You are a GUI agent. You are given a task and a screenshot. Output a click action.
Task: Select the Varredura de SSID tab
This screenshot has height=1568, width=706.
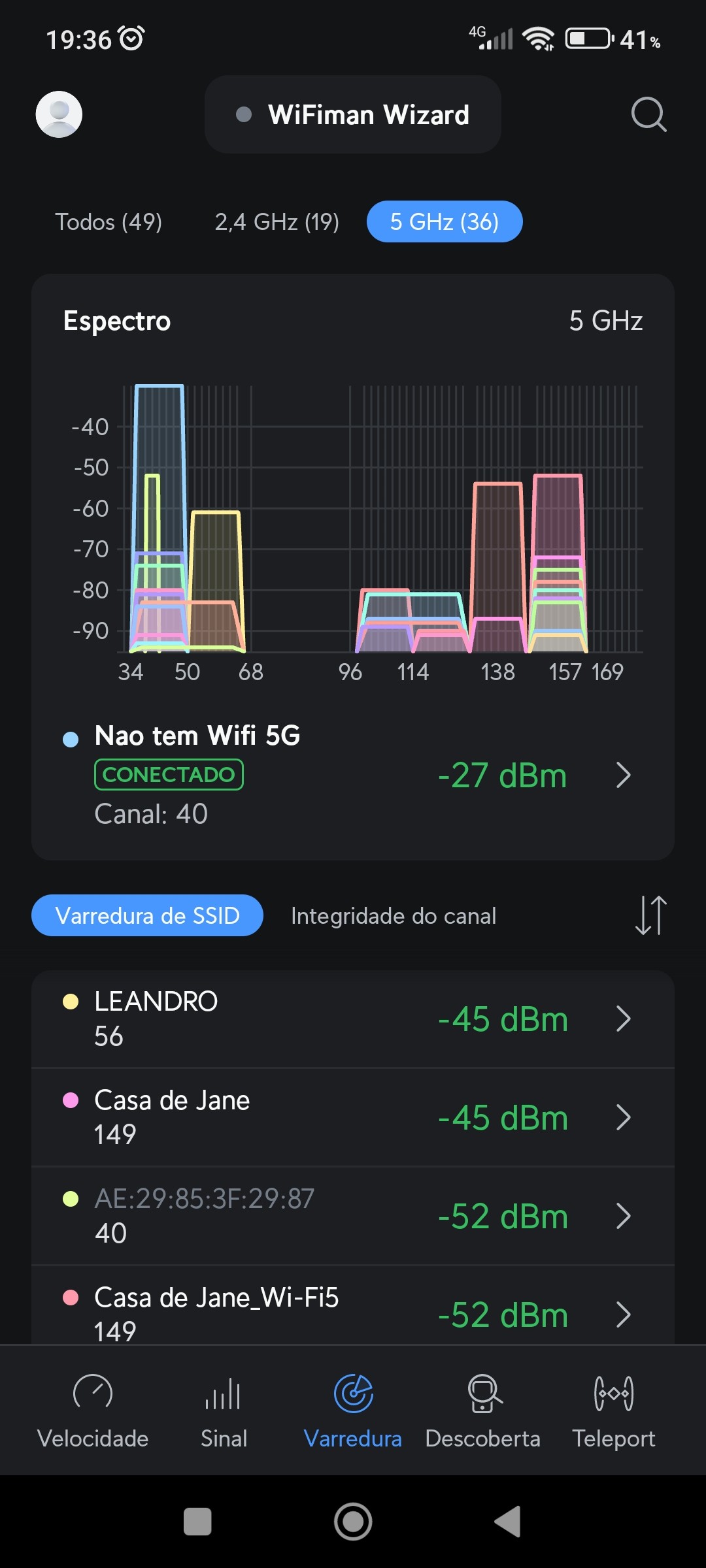click(x=148, y=915)
